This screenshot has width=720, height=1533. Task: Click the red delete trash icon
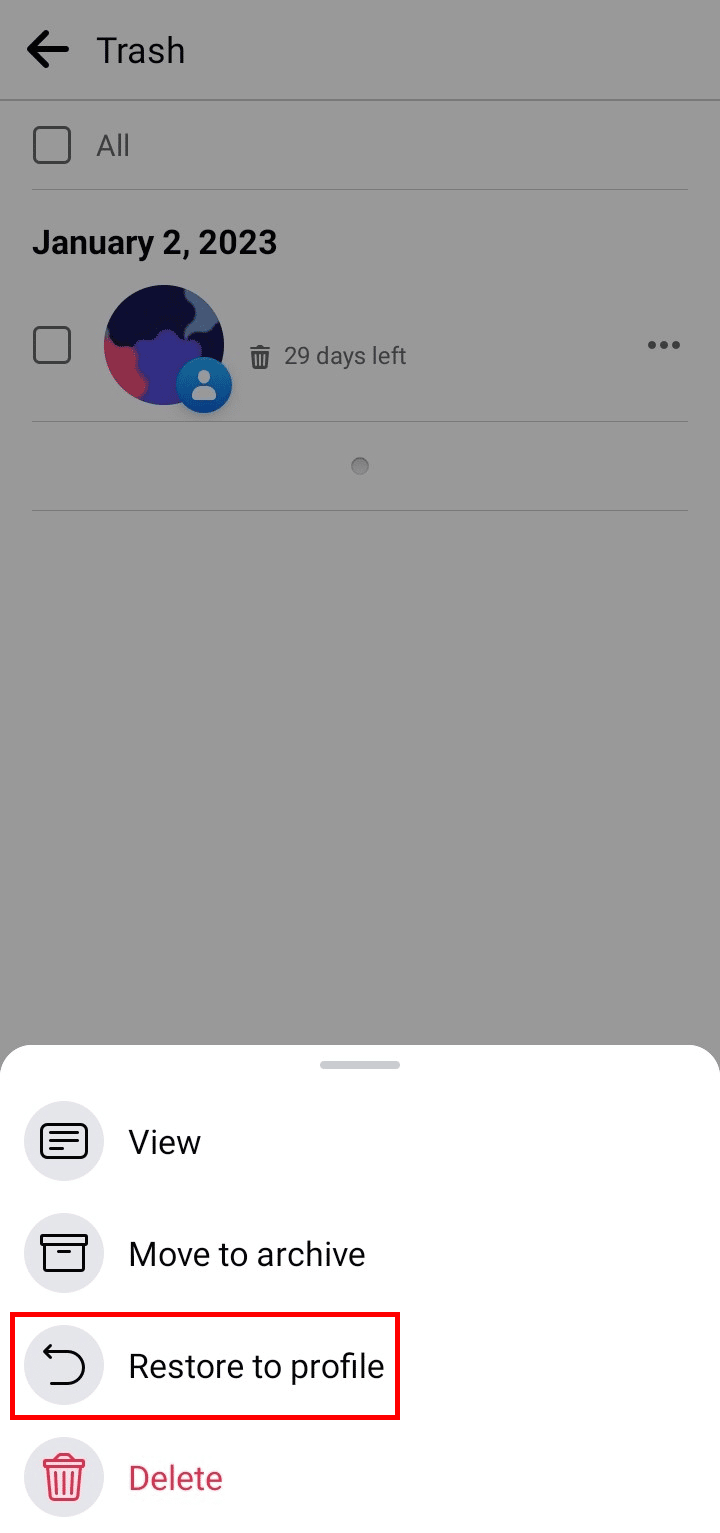point(64,1477)
